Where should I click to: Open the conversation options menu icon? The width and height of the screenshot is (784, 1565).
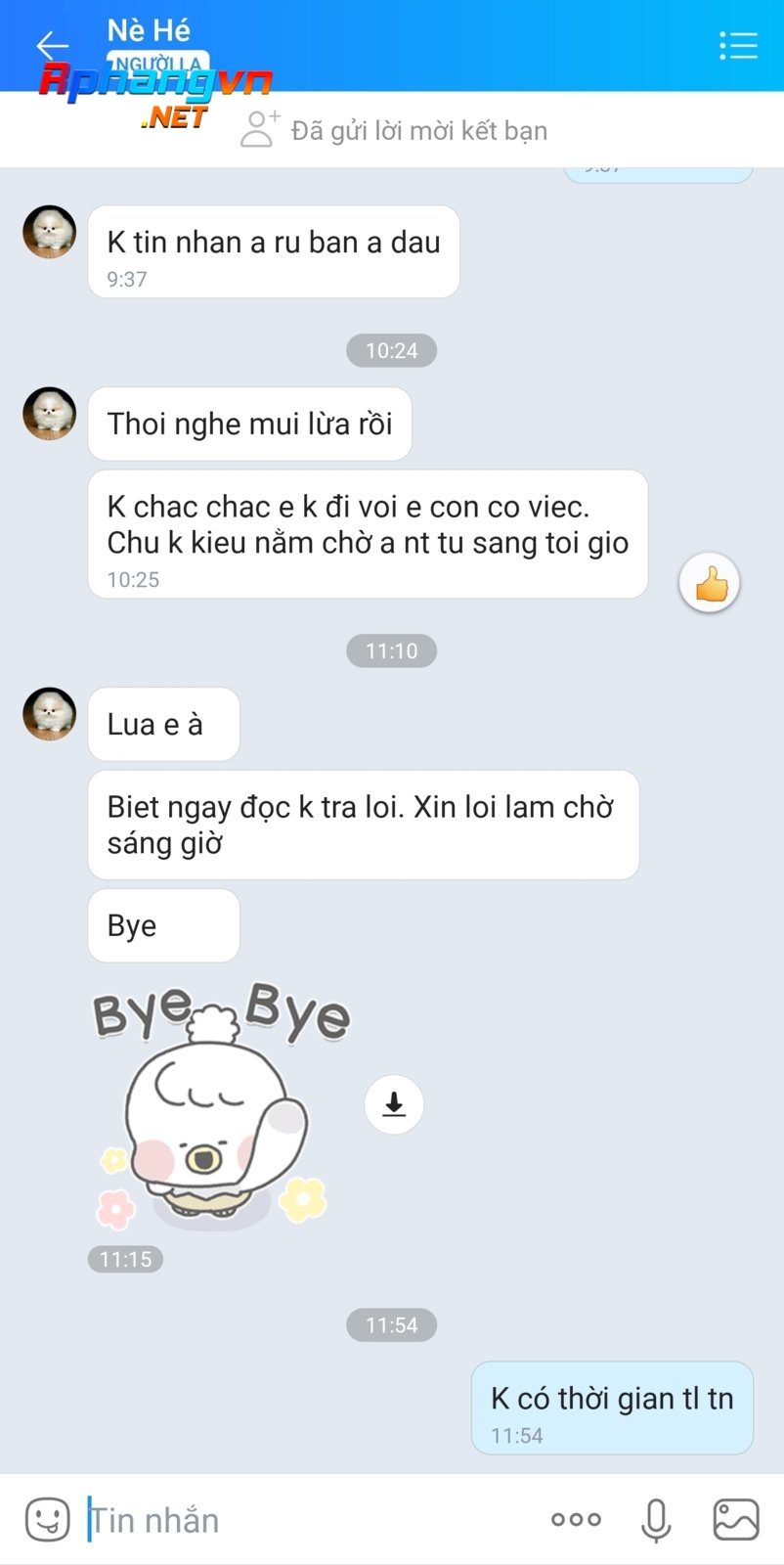point(738,45)
